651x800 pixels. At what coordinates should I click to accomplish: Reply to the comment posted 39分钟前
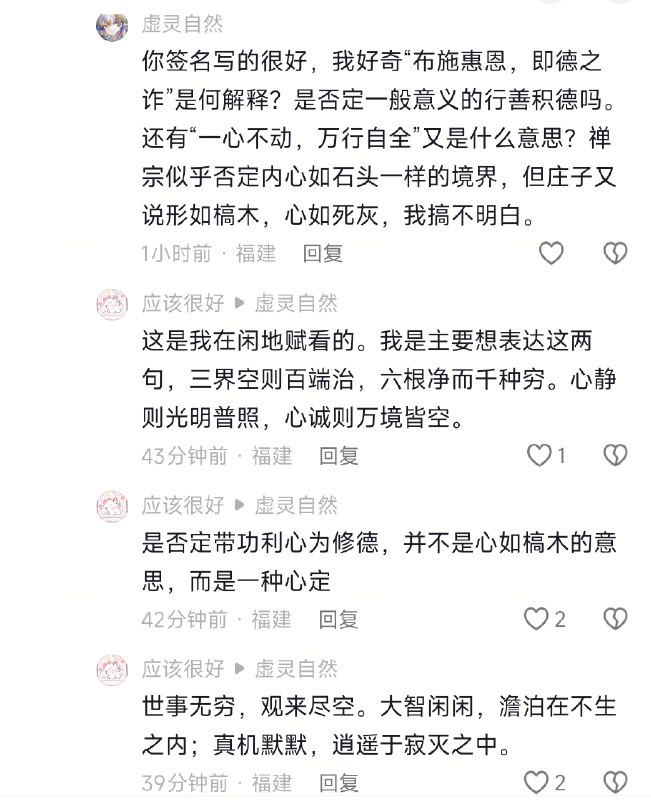pos(338,783)
